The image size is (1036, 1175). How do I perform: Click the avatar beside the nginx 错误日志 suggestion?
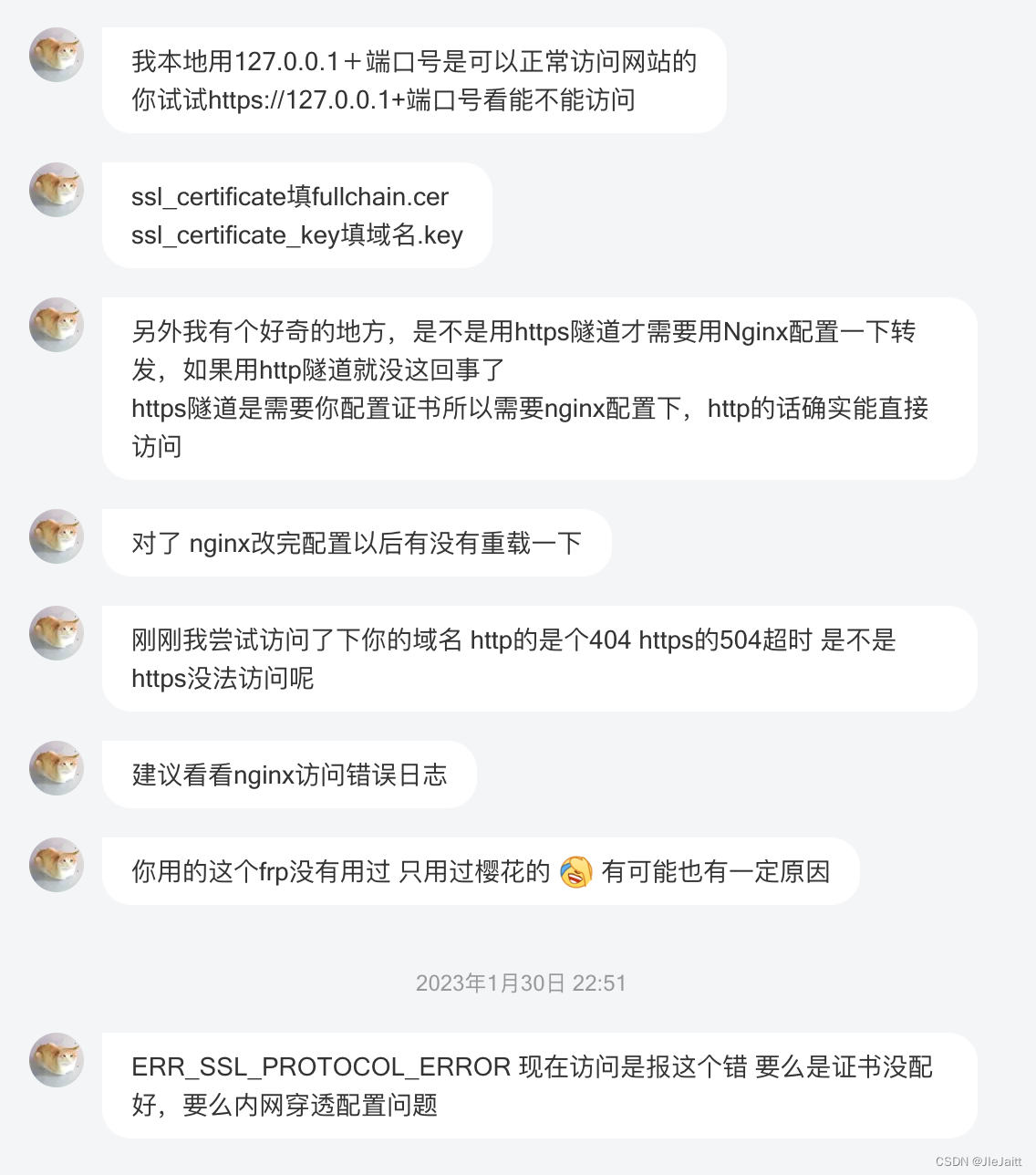[56, 768]
